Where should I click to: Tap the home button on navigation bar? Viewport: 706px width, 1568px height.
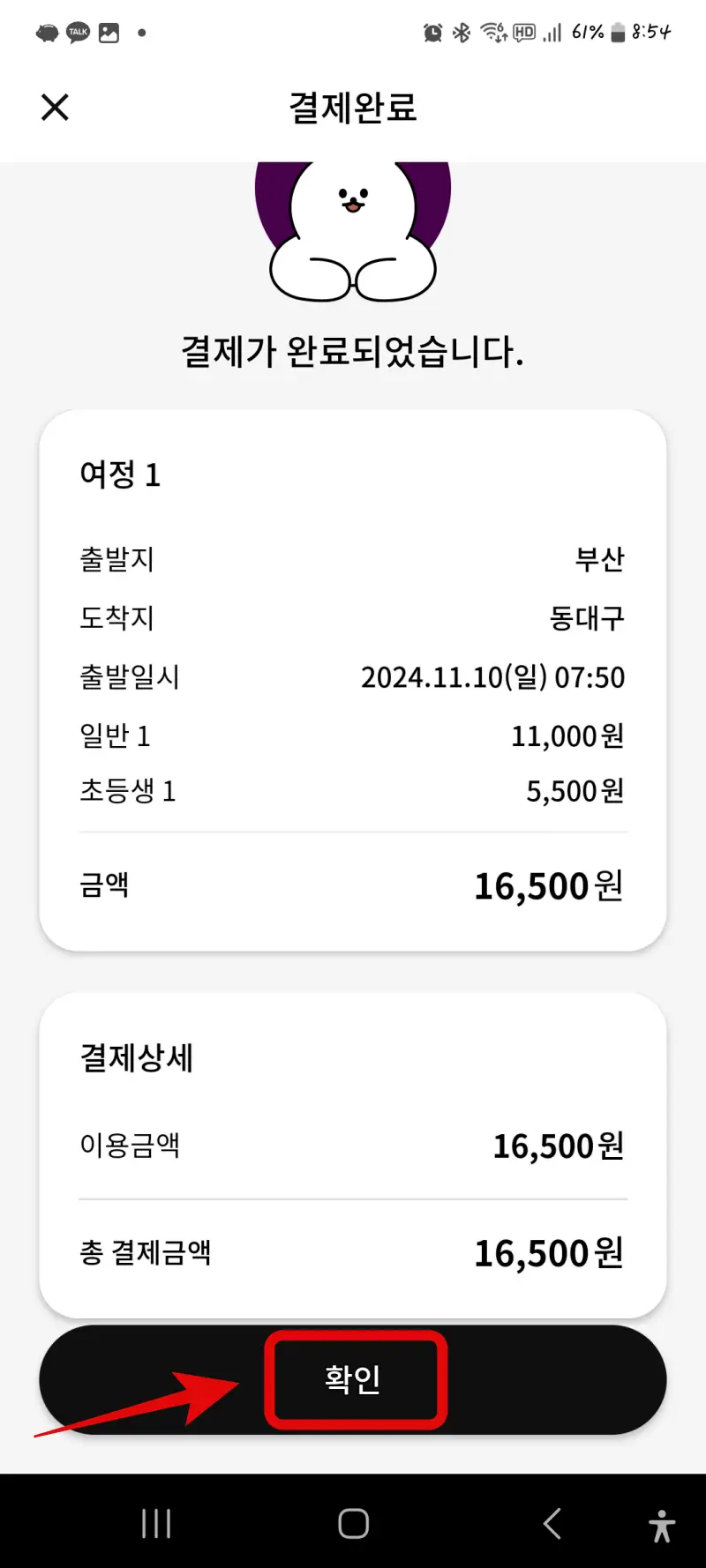[x=353, y=1522]
